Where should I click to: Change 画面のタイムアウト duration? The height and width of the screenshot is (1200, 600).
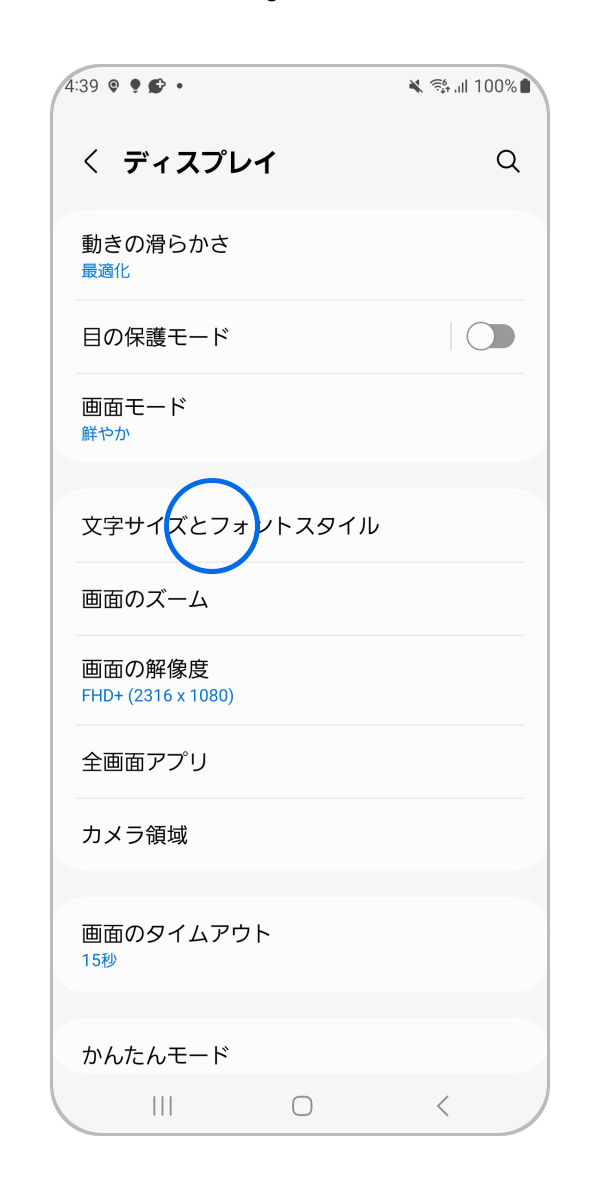(300, 945)
